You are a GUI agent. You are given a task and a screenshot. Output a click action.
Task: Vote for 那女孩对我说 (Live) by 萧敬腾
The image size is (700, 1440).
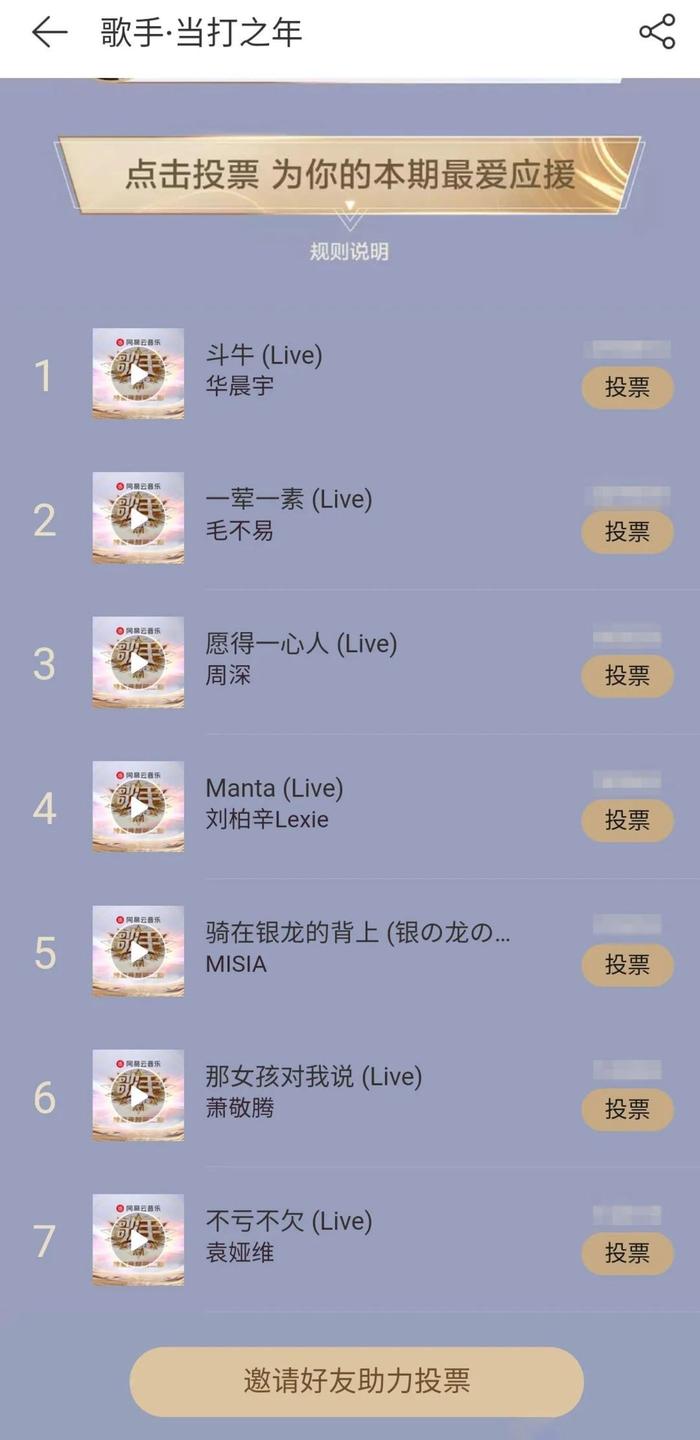[627, 1109]
